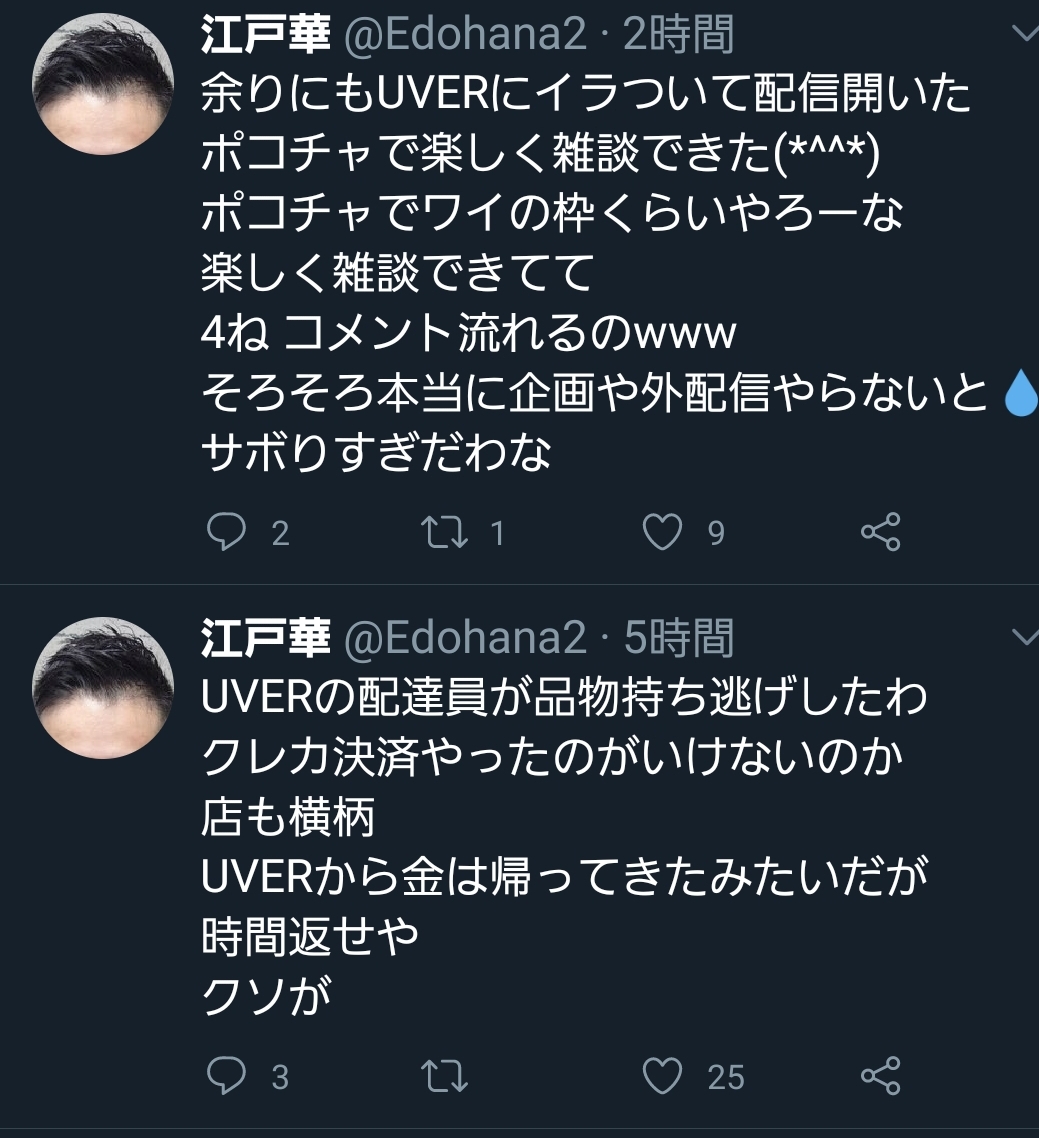Reply to the 2時間 tweet about ポコチャ
The image size is (1039, 1138).
(226, 533)
